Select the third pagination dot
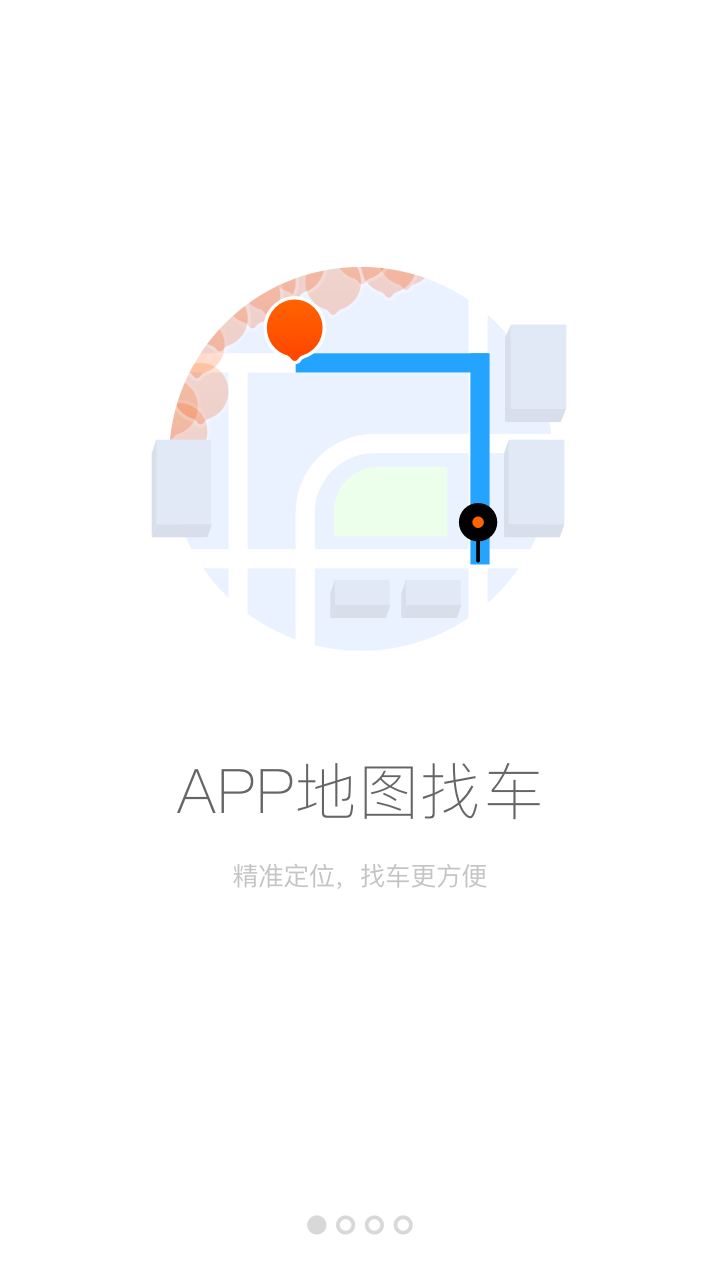 pos(374,1223)
